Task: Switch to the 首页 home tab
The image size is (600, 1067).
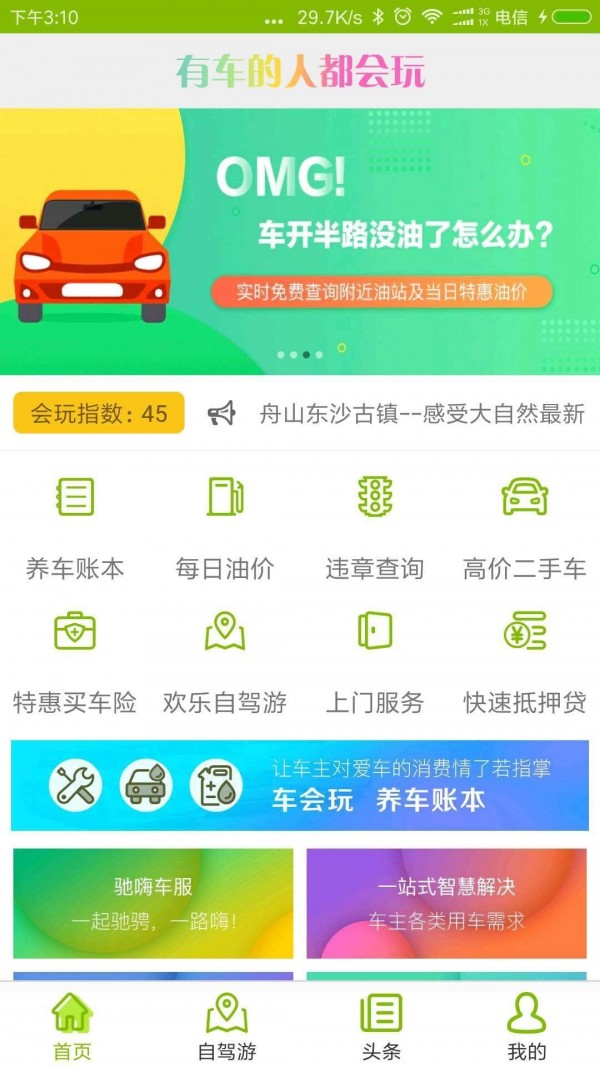Action: point(72,1026)
